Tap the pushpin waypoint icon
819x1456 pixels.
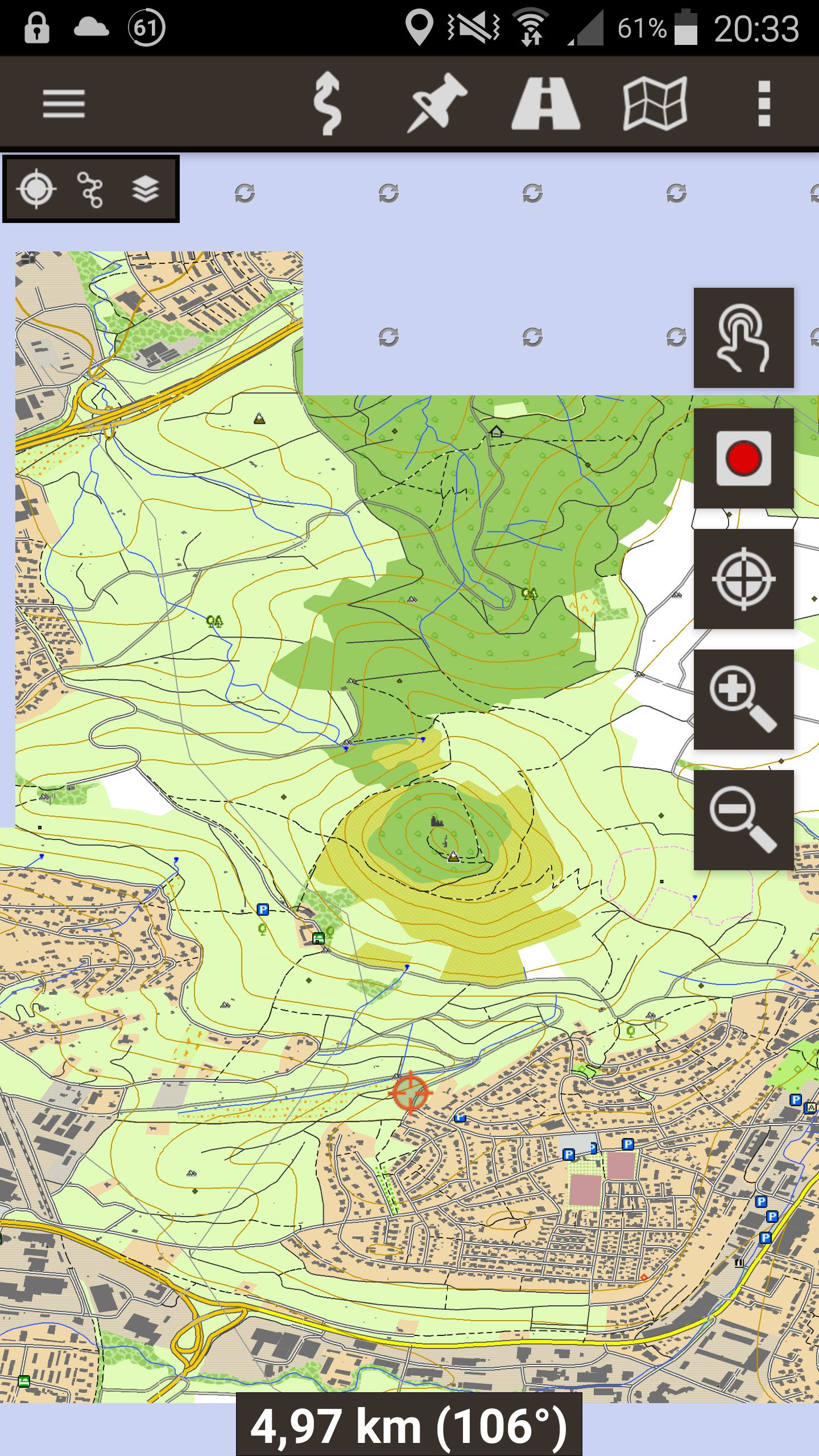pyautogui.click(x=436, y=103)
